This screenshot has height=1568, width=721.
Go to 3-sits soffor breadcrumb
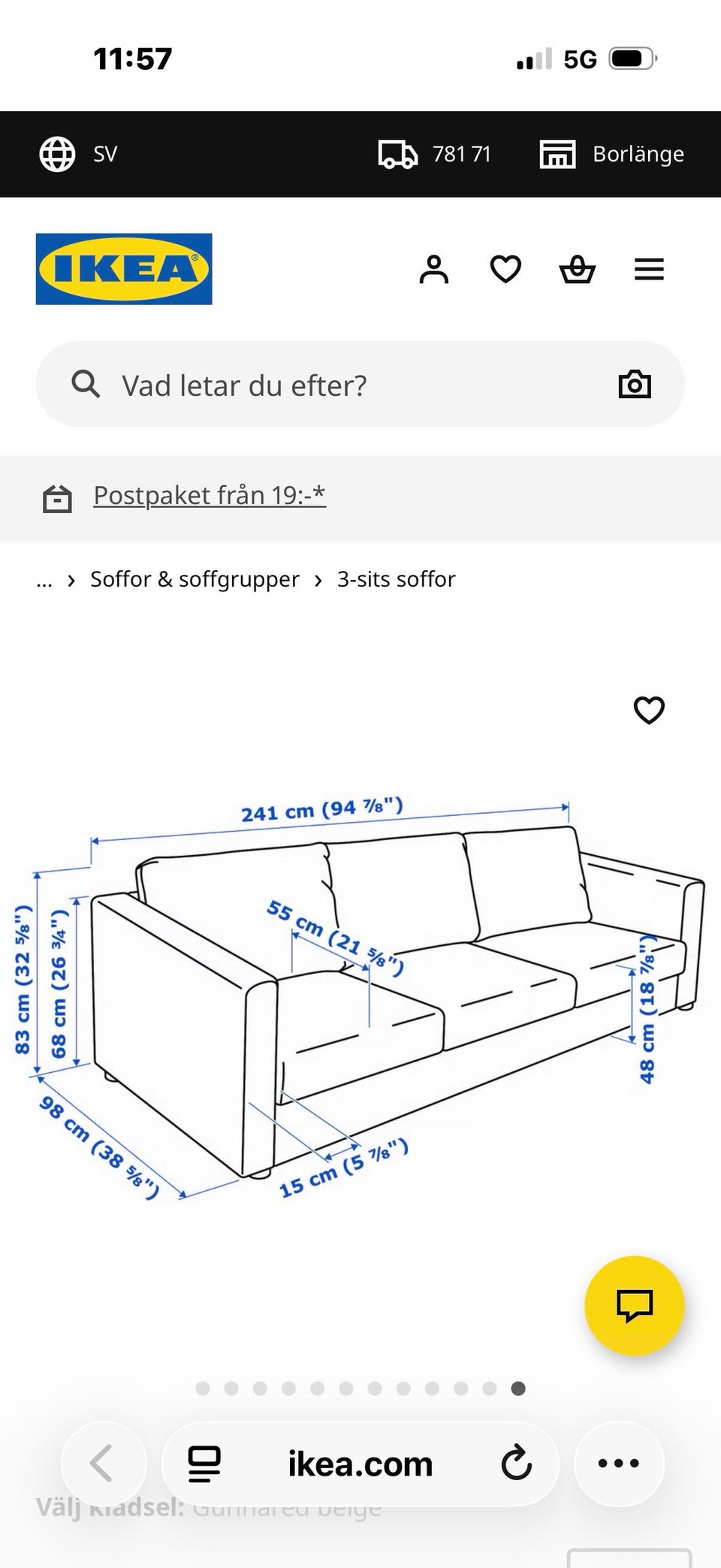coord(396,579)
